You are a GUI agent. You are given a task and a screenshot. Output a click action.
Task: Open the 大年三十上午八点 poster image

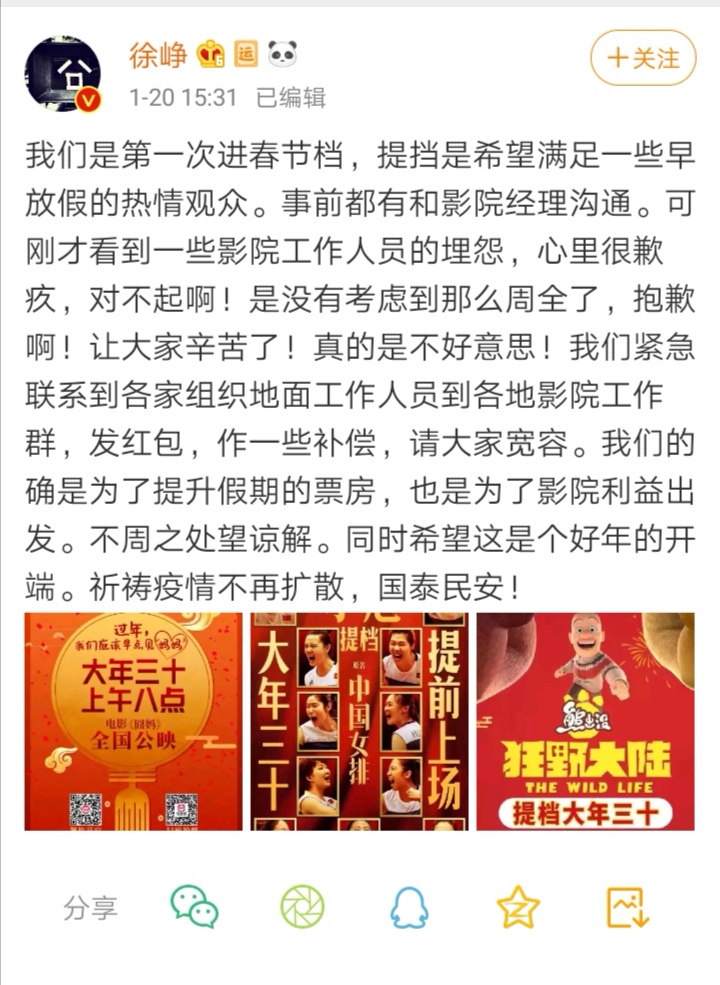(x=133, y=721)
